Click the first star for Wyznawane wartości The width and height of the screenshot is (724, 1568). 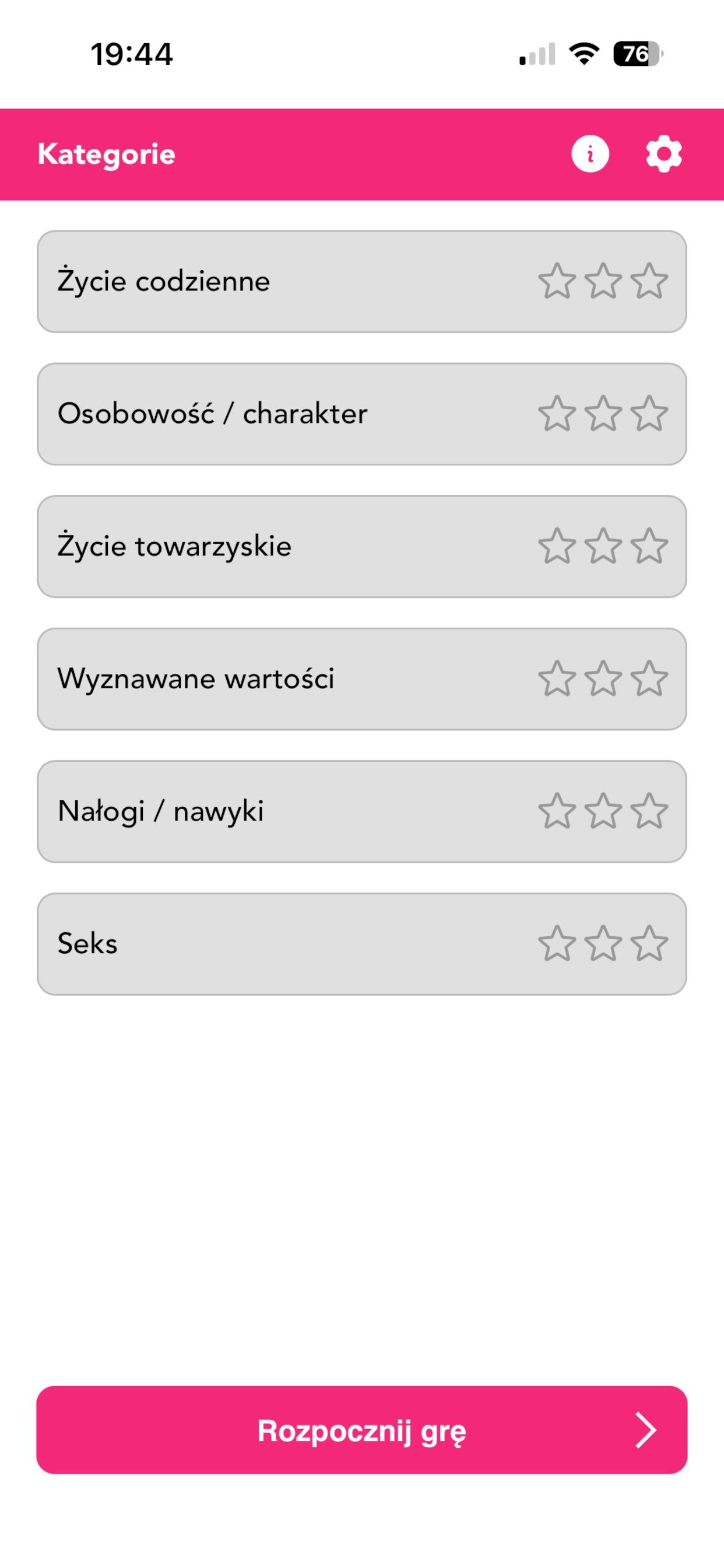[557, 677]
